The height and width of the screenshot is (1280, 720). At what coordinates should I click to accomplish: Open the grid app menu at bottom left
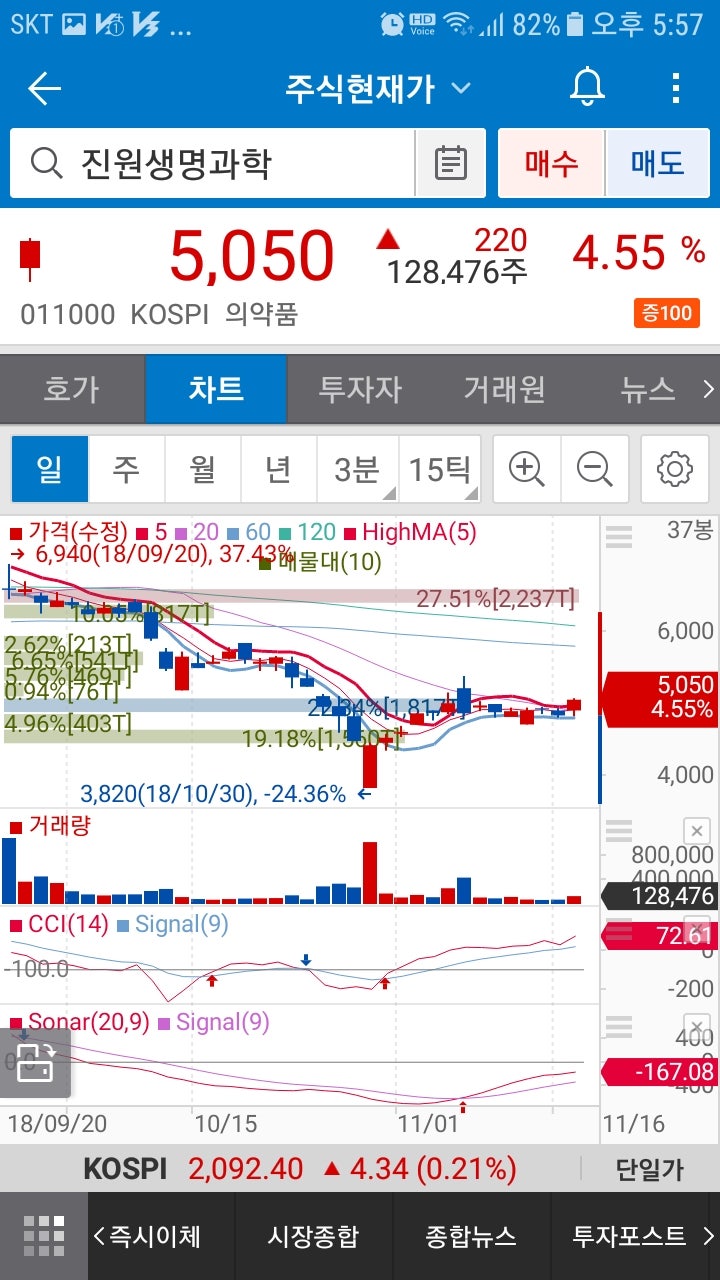pos(42,1235)
